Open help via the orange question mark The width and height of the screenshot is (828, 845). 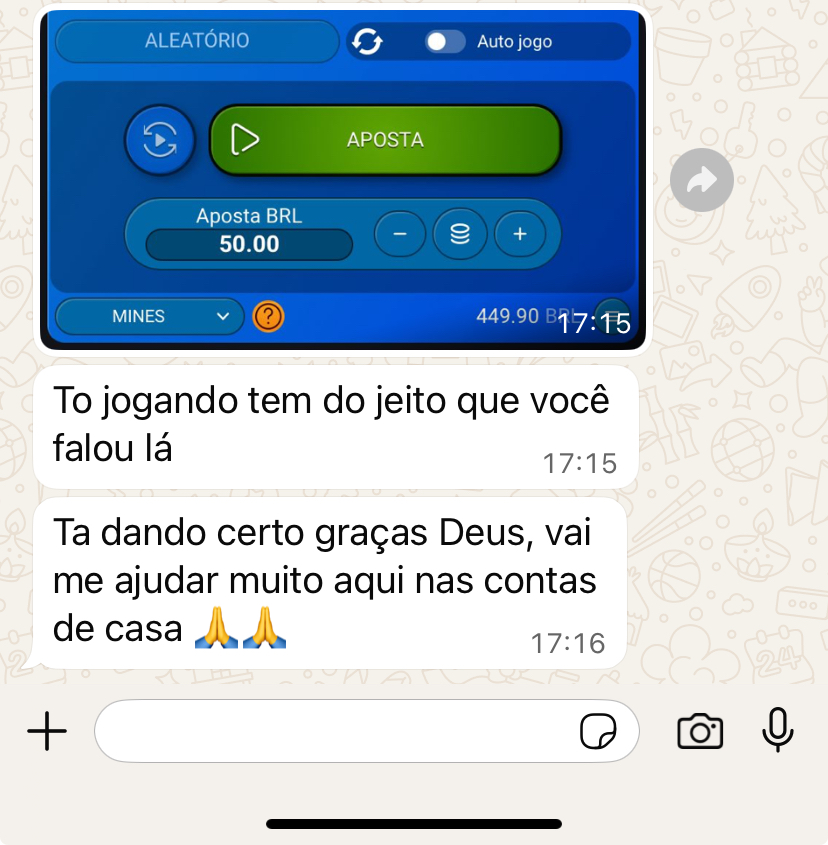[269, 316]
